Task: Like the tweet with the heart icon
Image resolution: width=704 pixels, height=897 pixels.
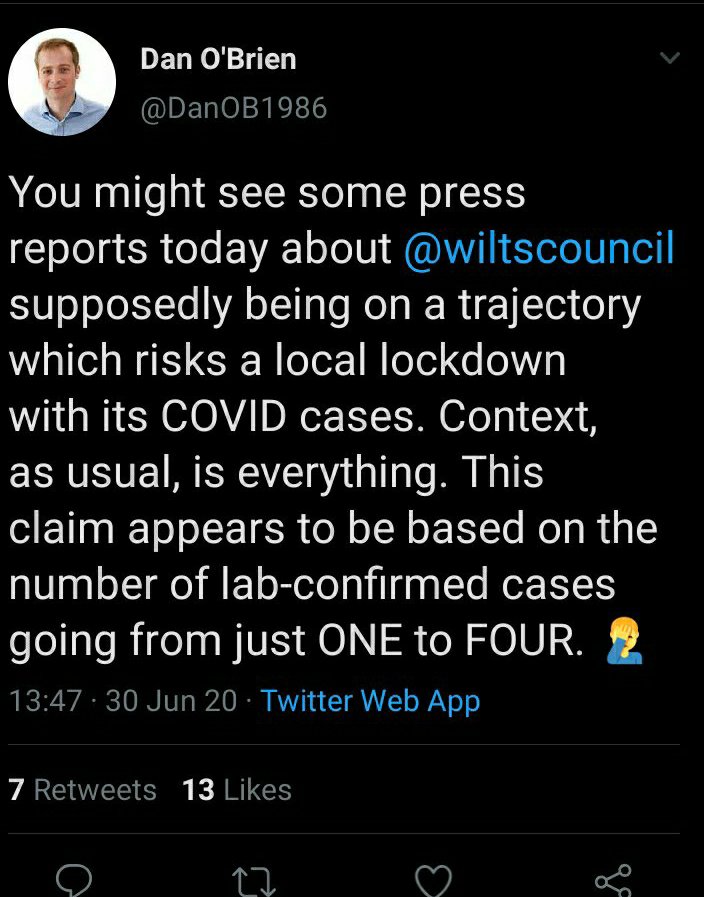Action: pos(432,880)
